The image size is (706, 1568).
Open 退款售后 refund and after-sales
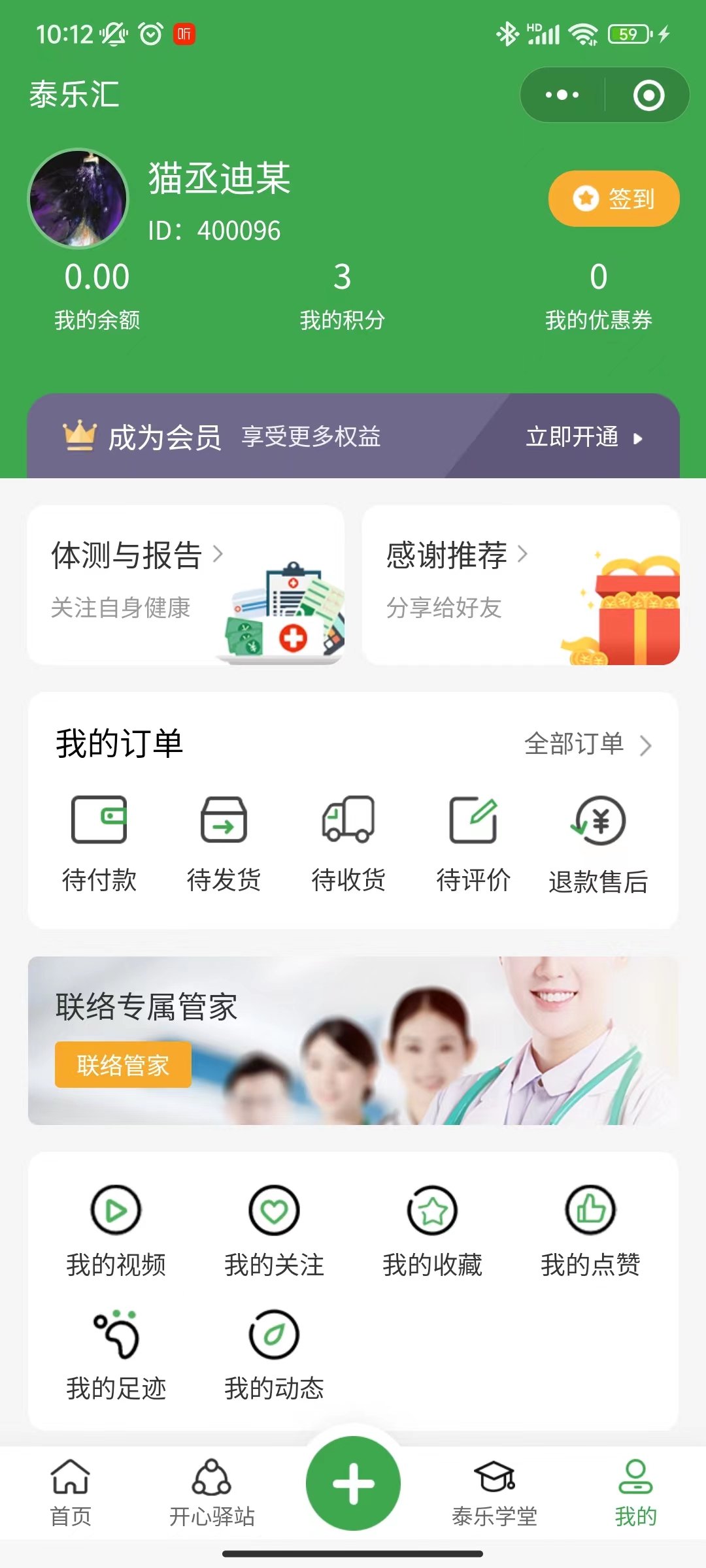point(598,843)
